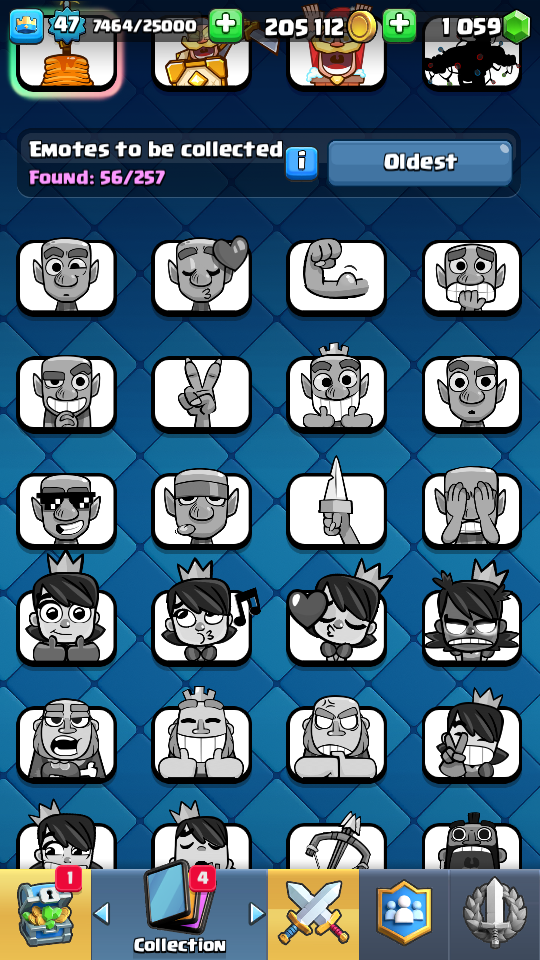540x960 pixels.
Task: Switch to the Collection tab
Action: (179, 913)
